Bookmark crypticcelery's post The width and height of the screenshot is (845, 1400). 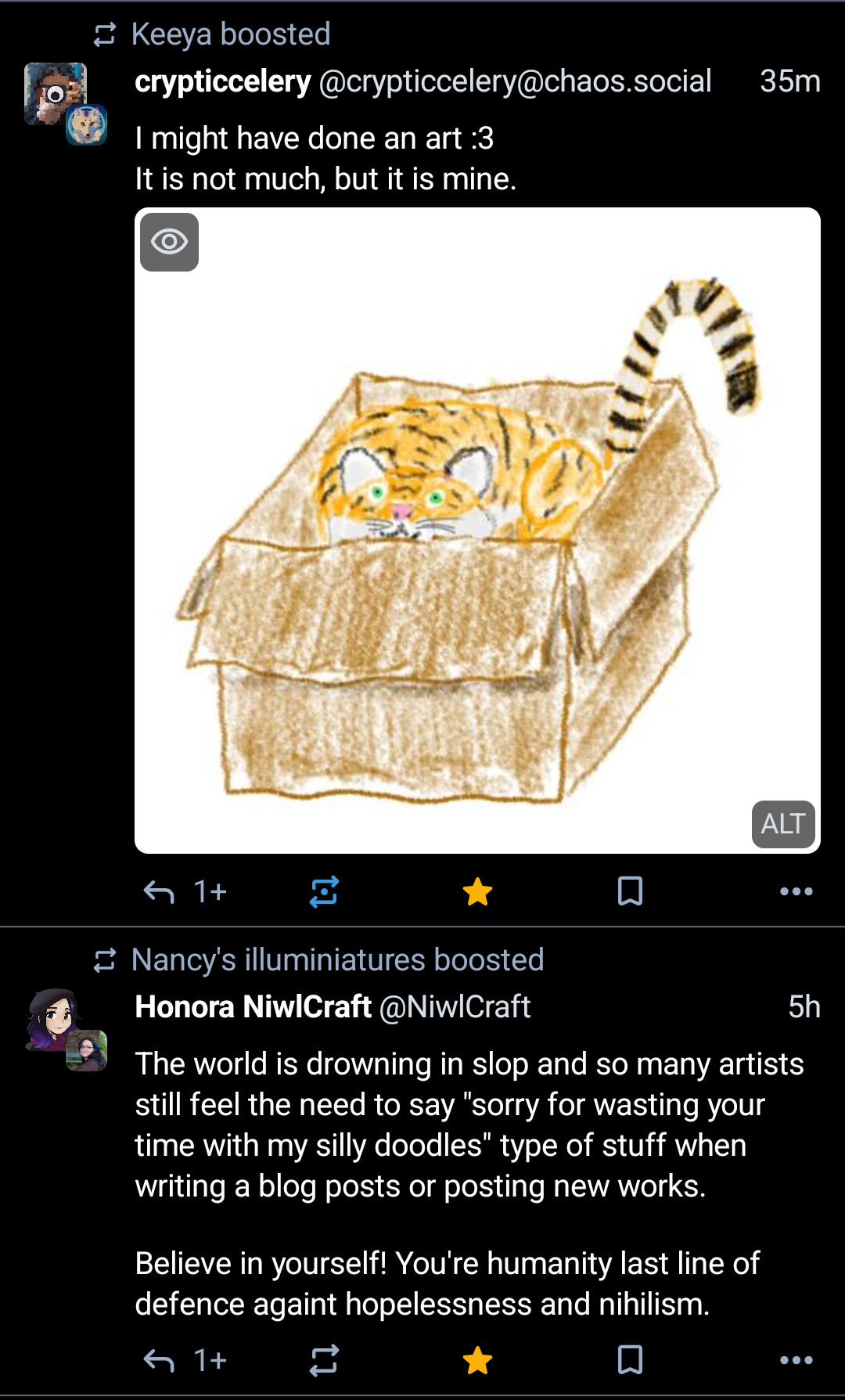630,891
